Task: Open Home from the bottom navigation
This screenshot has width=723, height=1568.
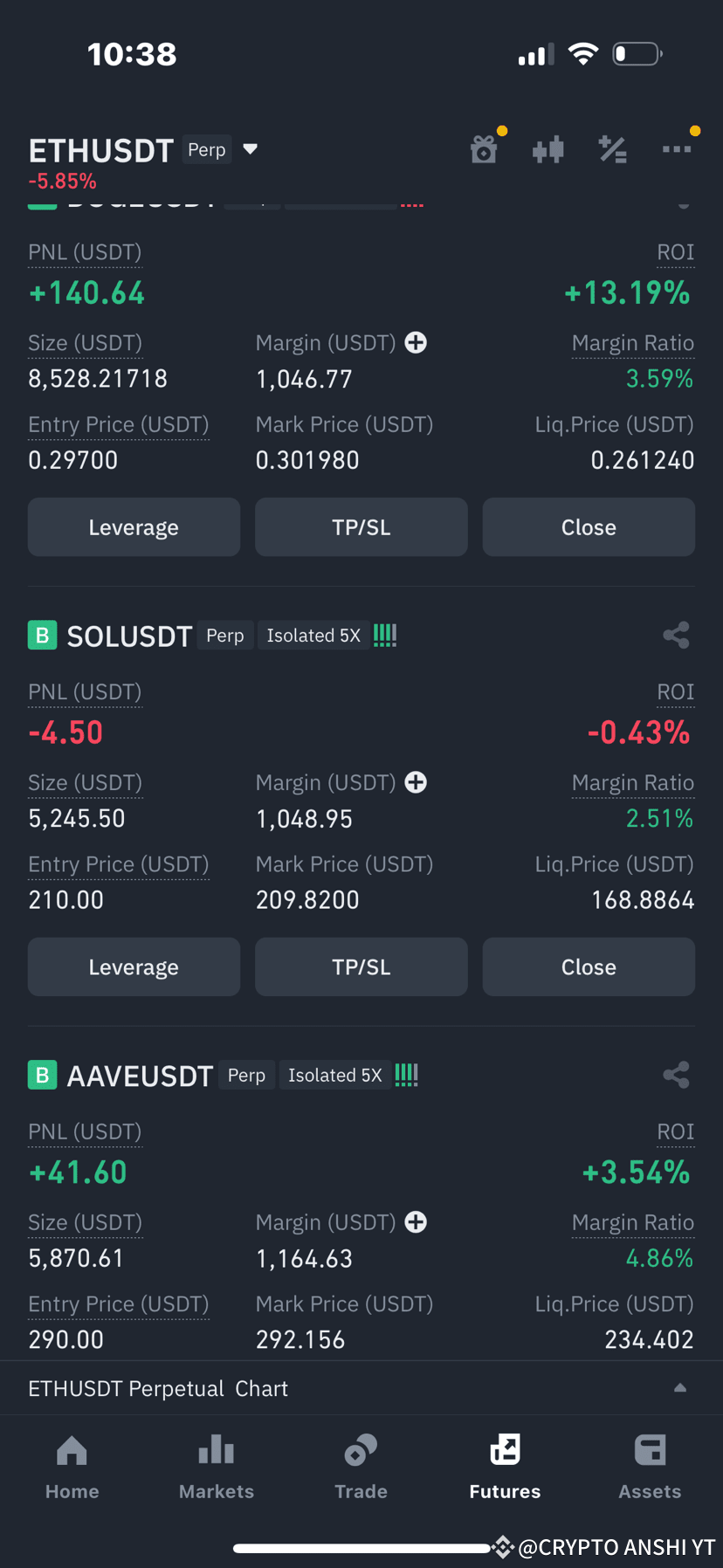Action: [x=72, y=1467]
